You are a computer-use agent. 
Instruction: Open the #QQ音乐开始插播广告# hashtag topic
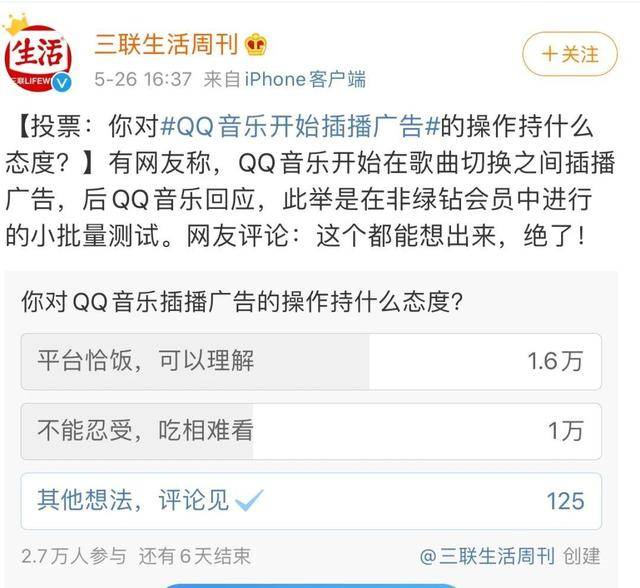pos(303,128)
